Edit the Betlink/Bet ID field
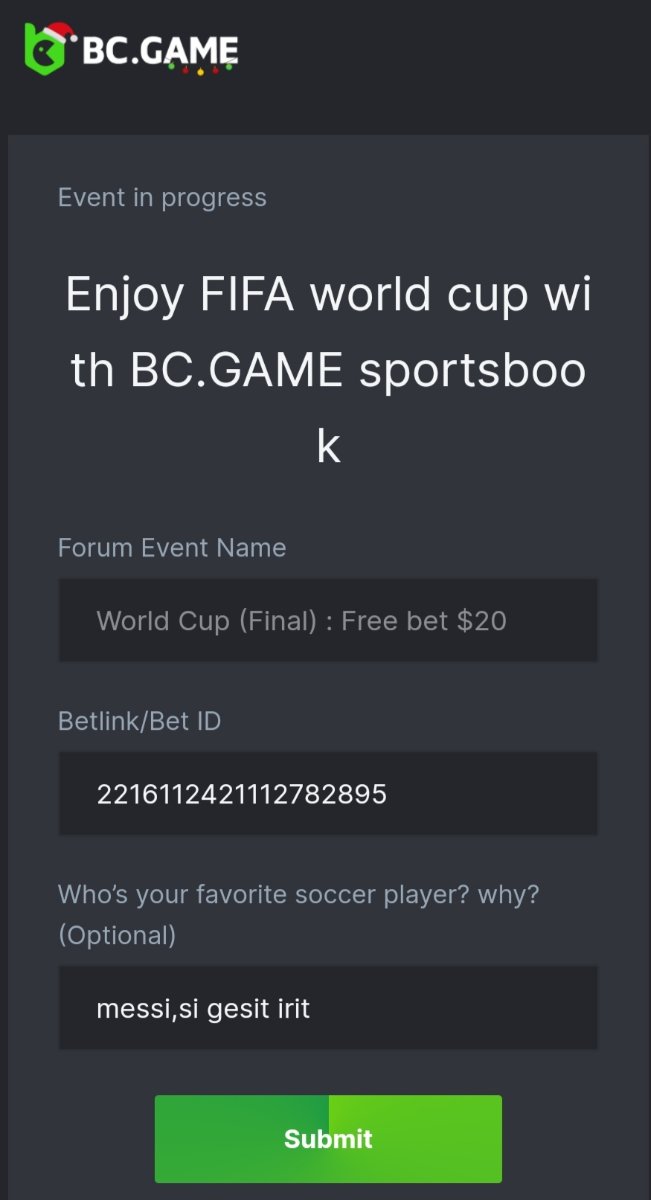Screen dimensions: 651x1200 328,794
